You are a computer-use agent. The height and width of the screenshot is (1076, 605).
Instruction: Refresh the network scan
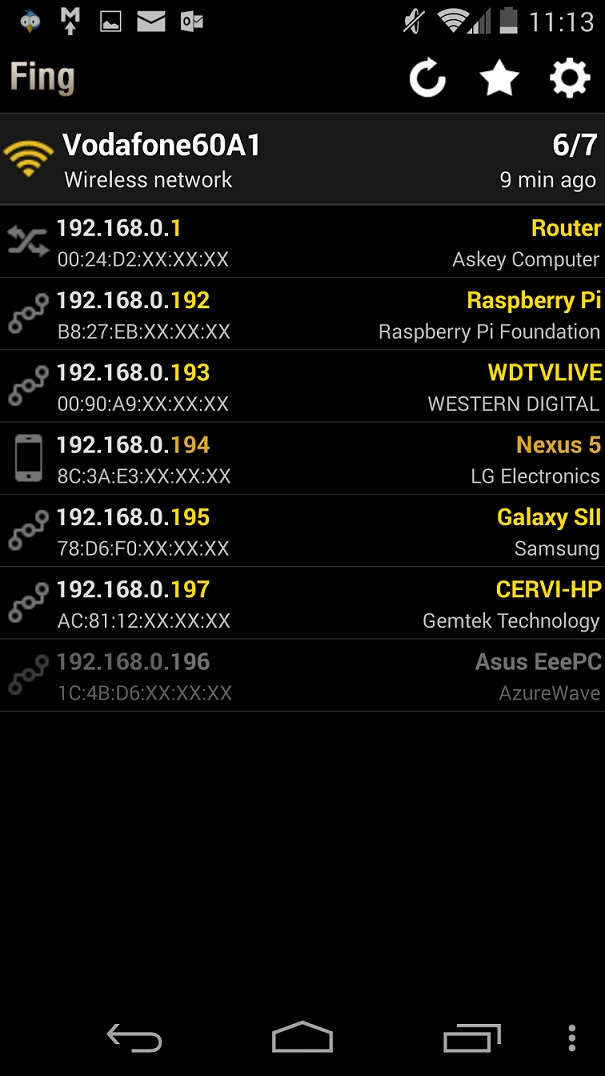(427, 78)
